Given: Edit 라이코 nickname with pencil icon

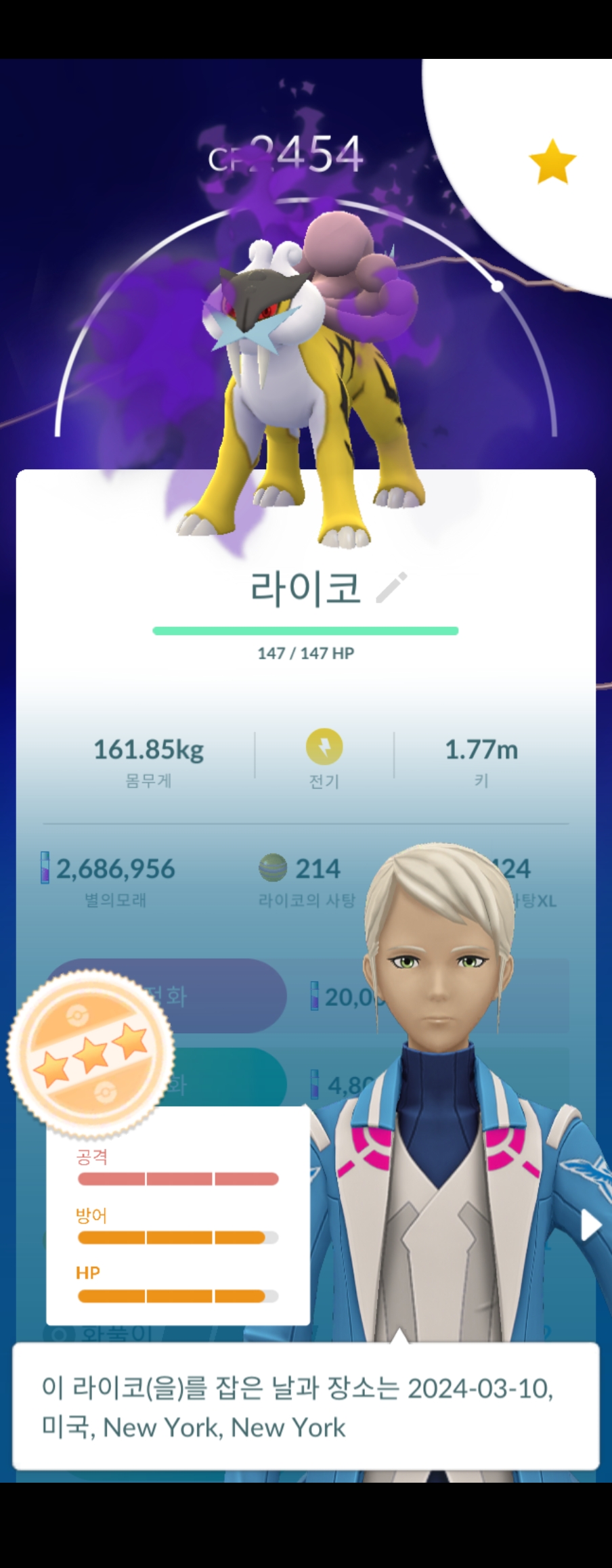Looking at the screenshot, I should click(x=391, y=587).
